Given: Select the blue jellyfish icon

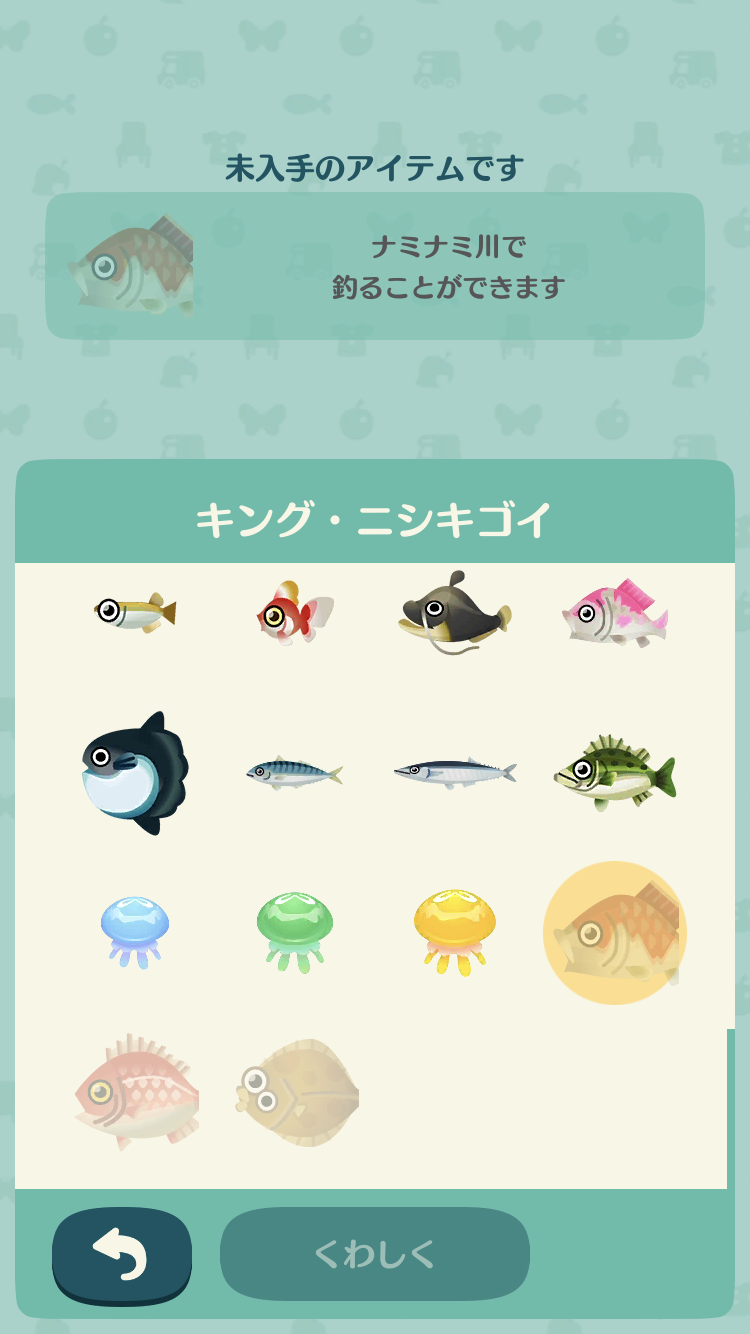Looking at the screenshot, I should tap(135, 933).
